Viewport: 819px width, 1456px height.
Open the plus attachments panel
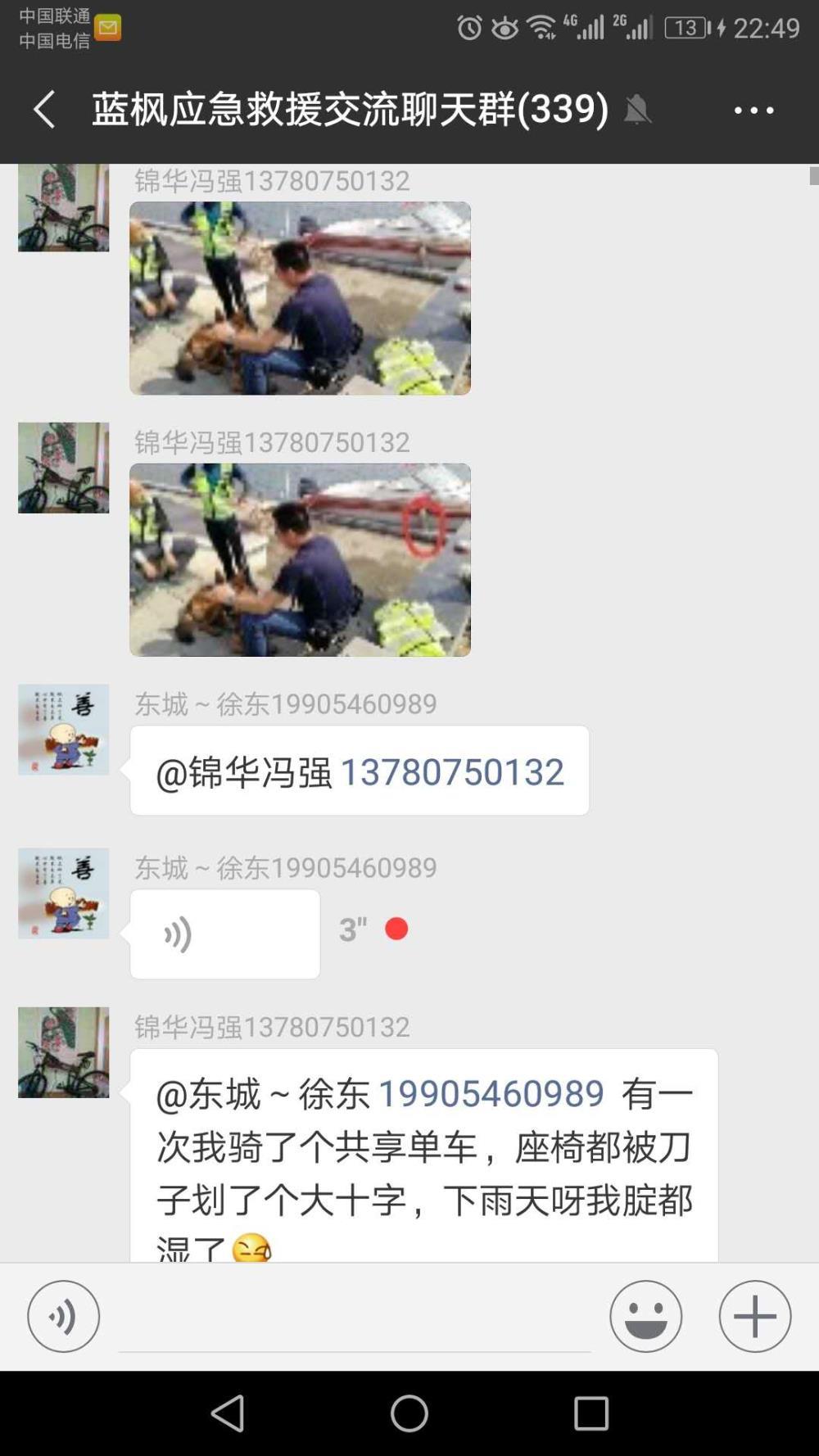pos(755,1316)
